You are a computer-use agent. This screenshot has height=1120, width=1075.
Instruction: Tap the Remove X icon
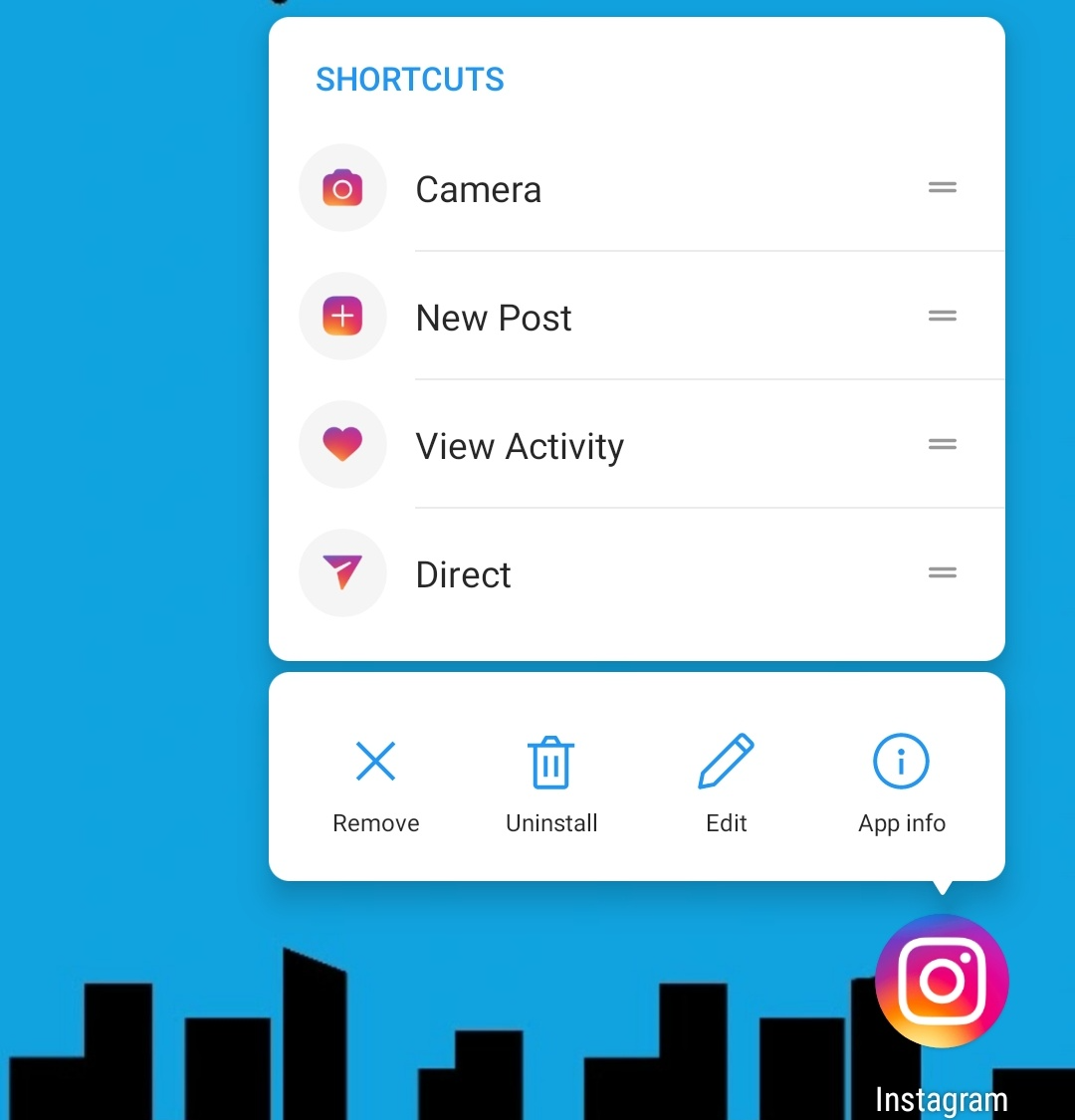pos(375,761)
